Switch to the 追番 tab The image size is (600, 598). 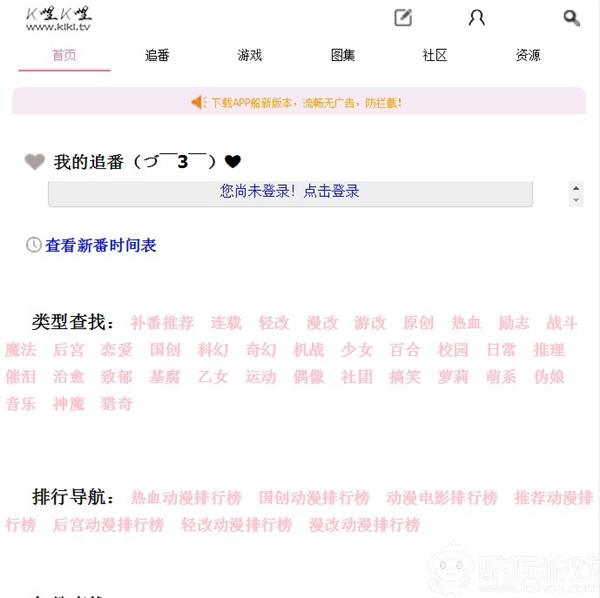point(157,56)
